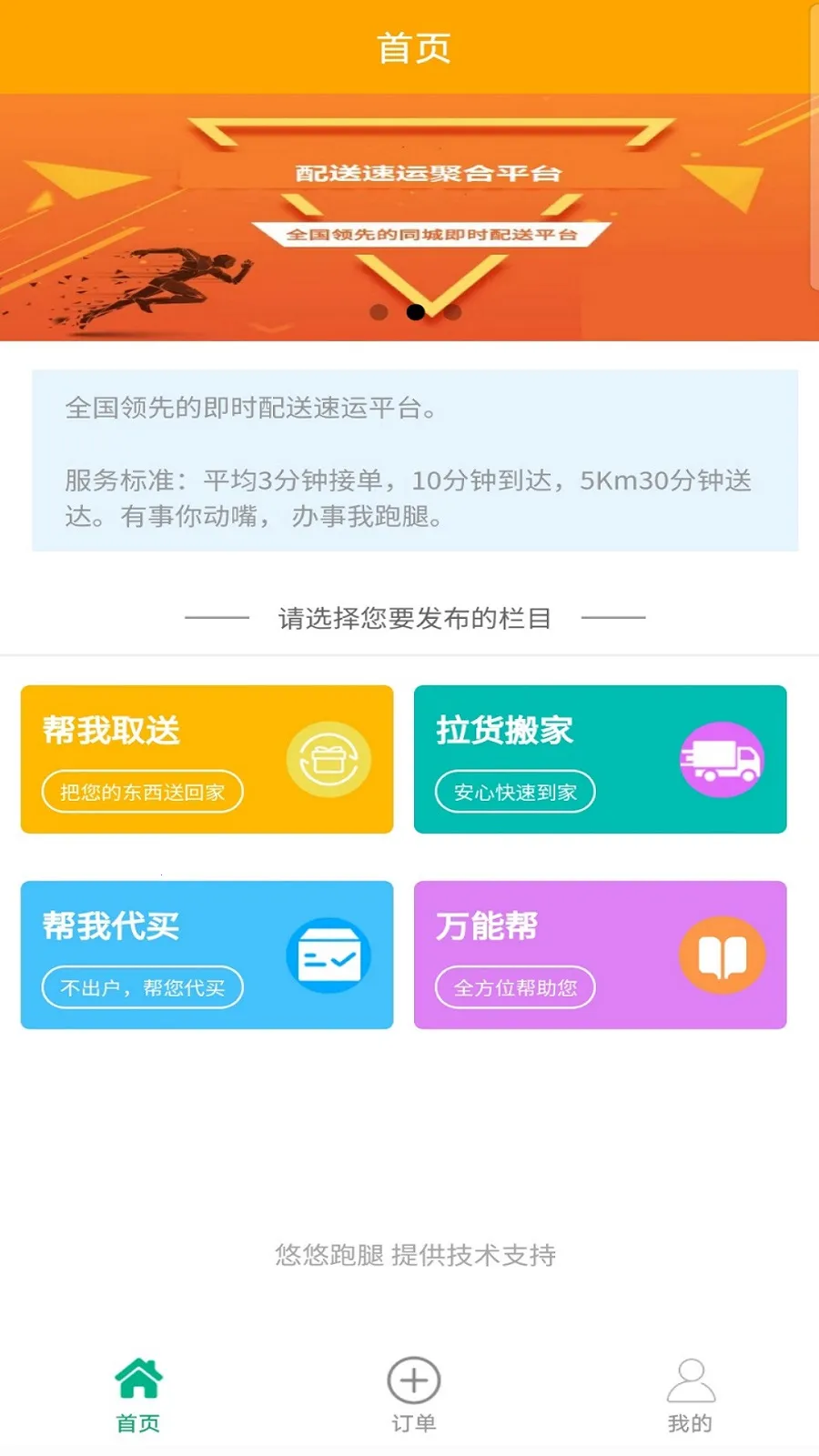Open the 拉货搬家 moving service card
The image size is (819, 1456).
600,759
